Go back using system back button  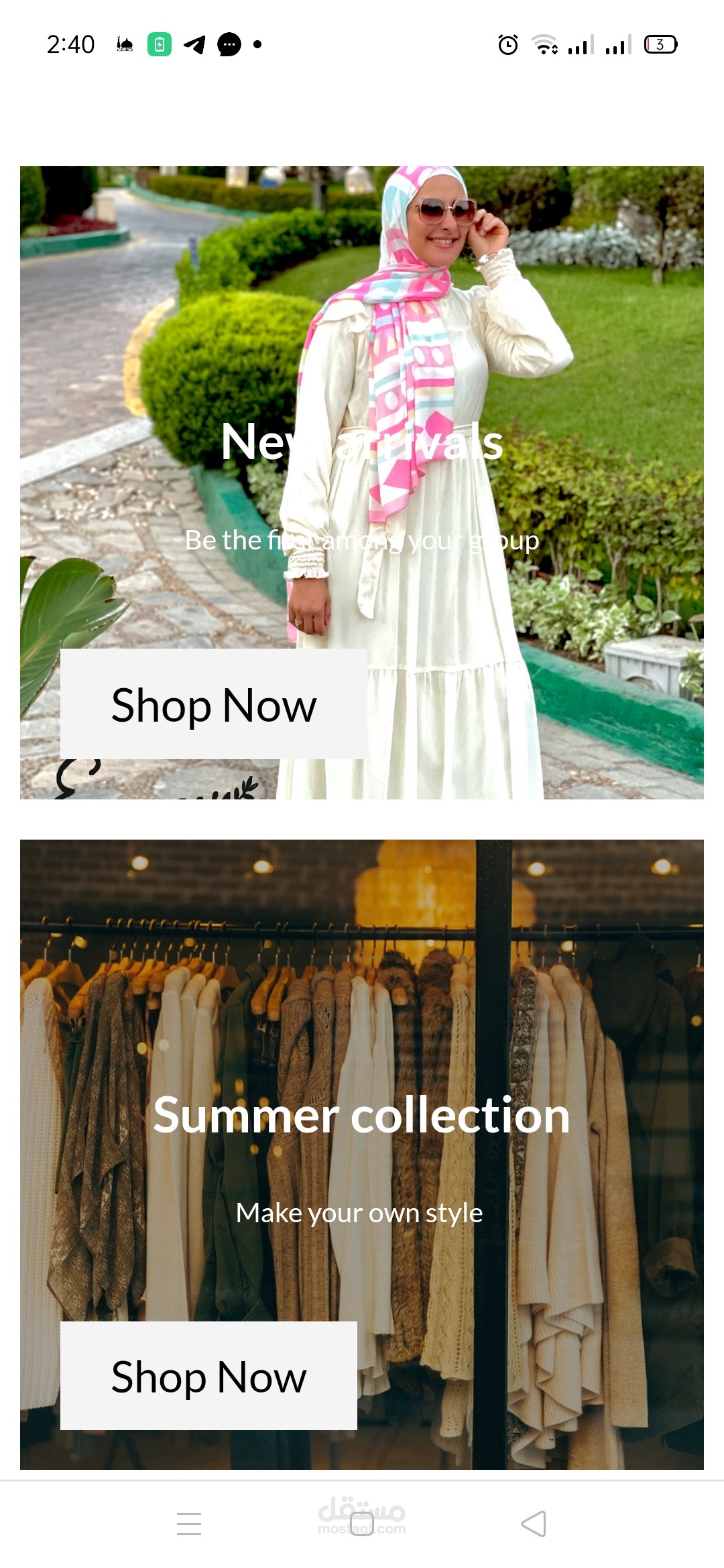(534, 1524)
